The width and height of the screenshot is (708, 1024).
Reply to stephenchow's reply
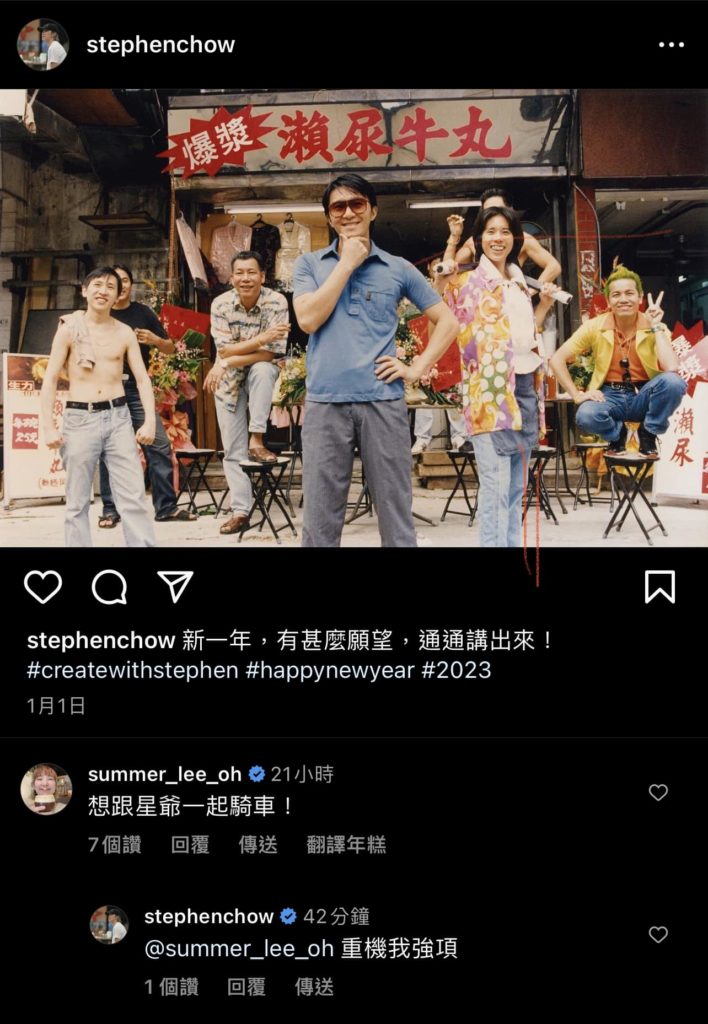246,987
